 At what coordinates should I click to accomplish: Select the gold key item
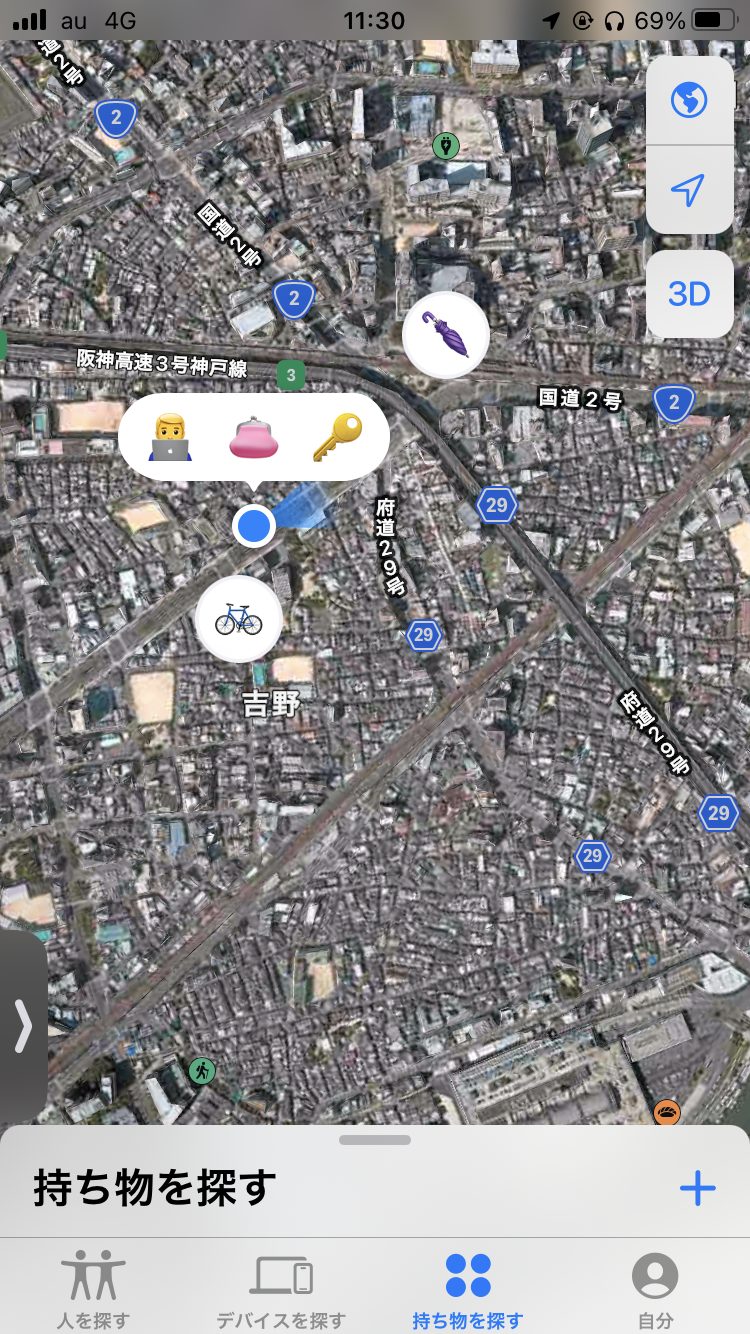[335, 438]
